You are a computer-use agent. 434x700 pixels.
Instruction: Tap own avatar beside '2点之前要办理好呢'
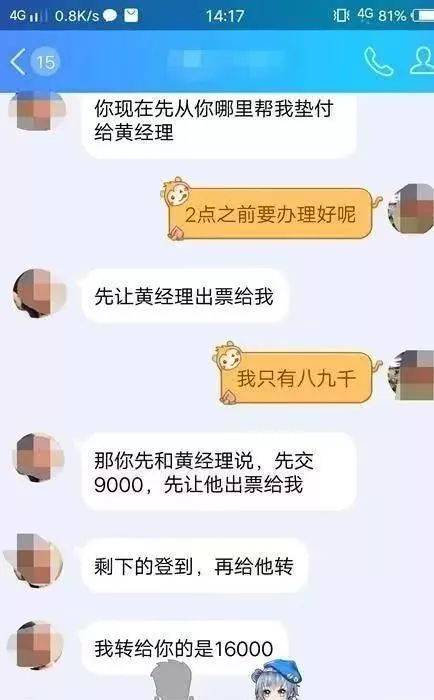pyautogui.click(x=411, y=209)
